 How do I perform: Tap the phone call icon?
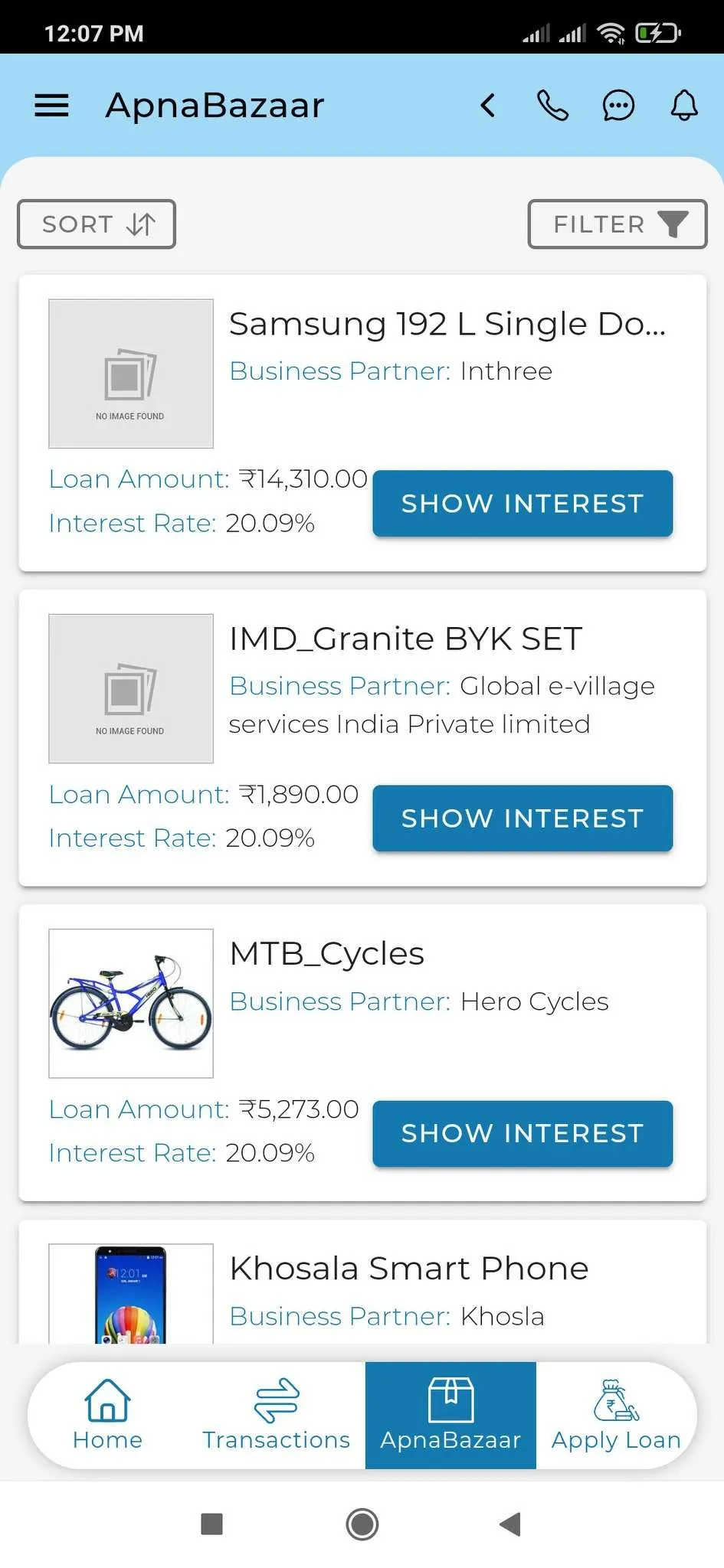[x=552, y=106]
